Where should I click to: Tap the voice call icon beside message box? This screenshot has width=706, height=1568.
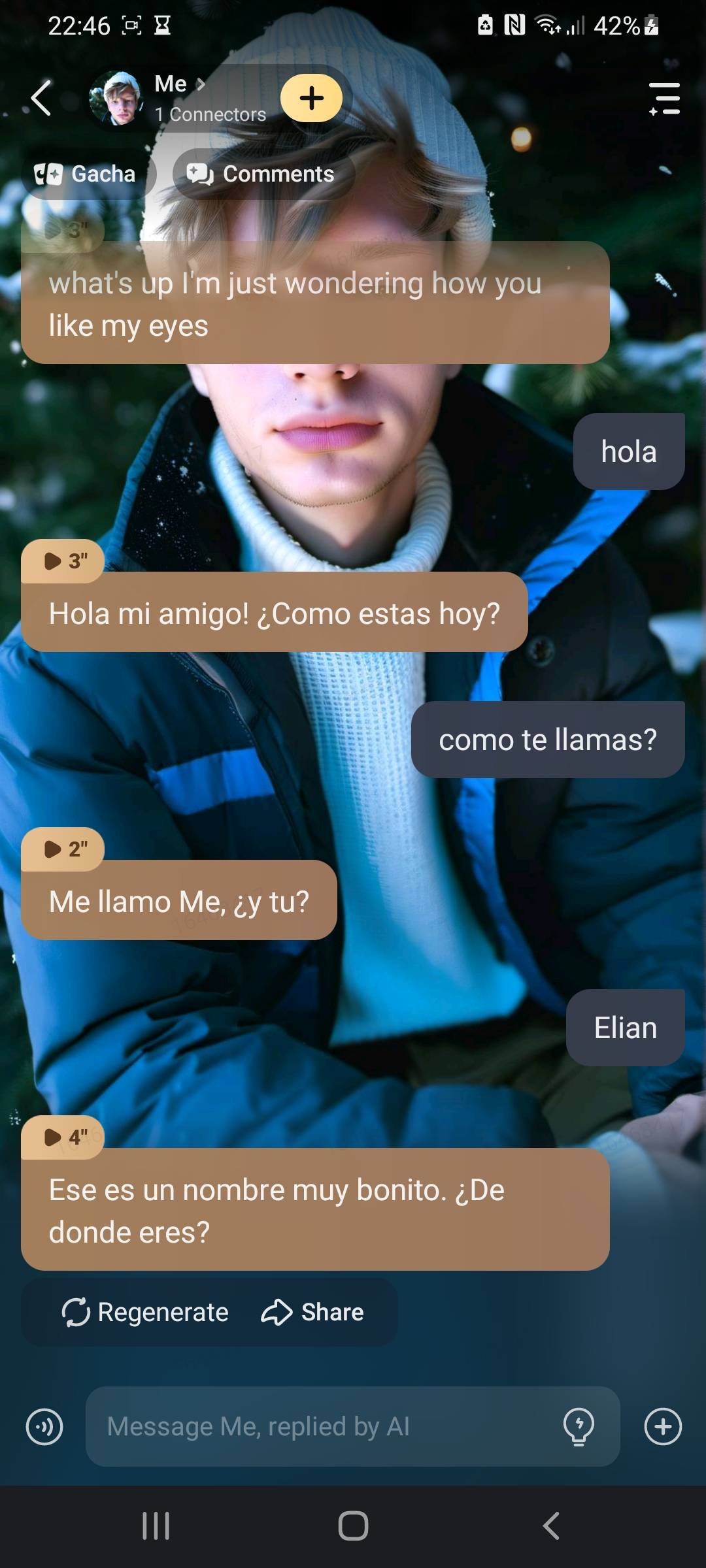pyautogui.click(x=44, y=1426)
